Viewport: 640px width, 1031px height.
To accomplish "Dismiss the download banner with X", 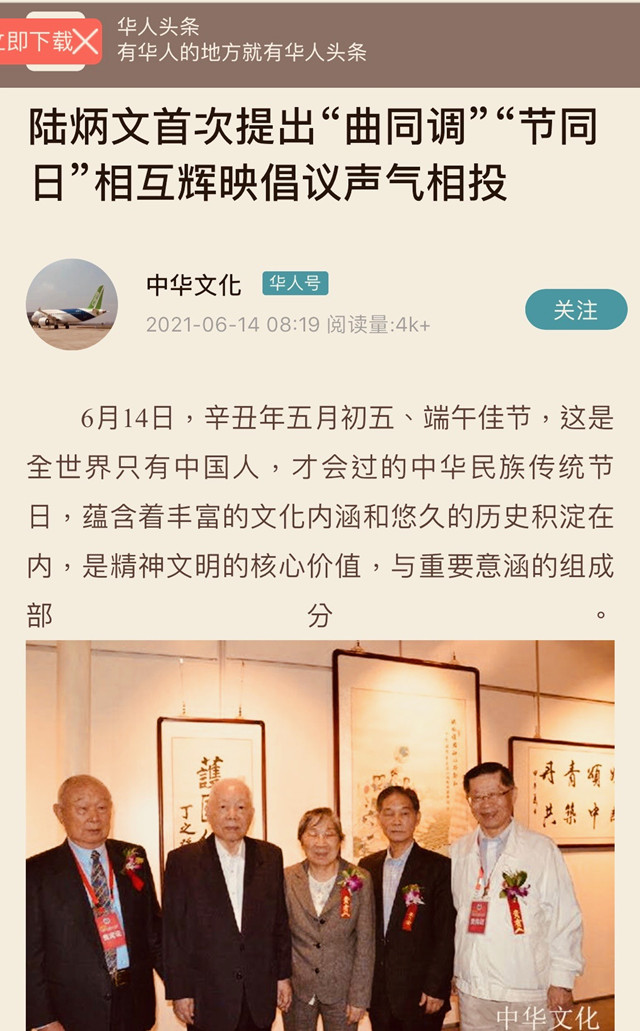I will 87,42.
